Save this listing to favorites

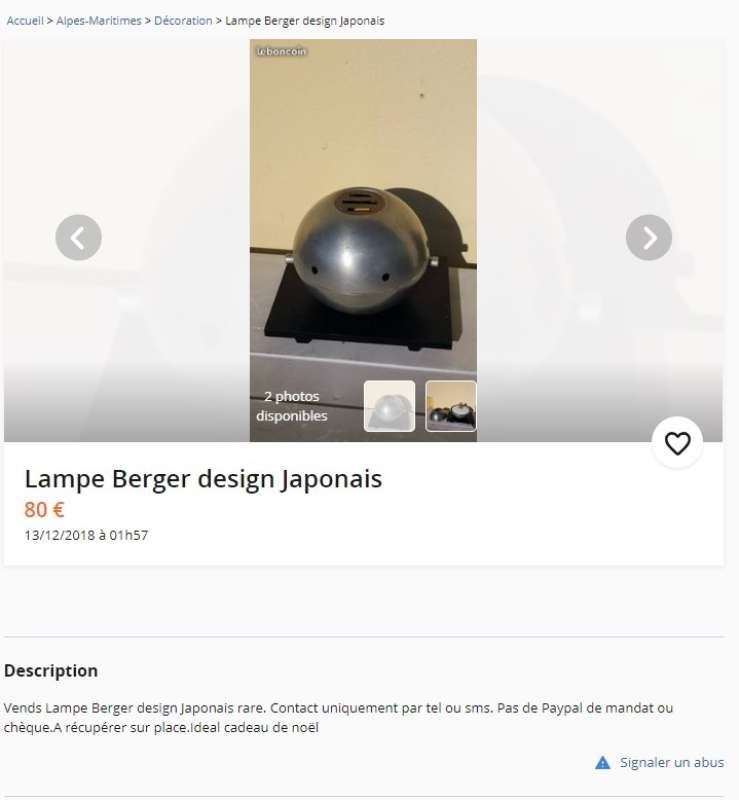coord(677,443)
